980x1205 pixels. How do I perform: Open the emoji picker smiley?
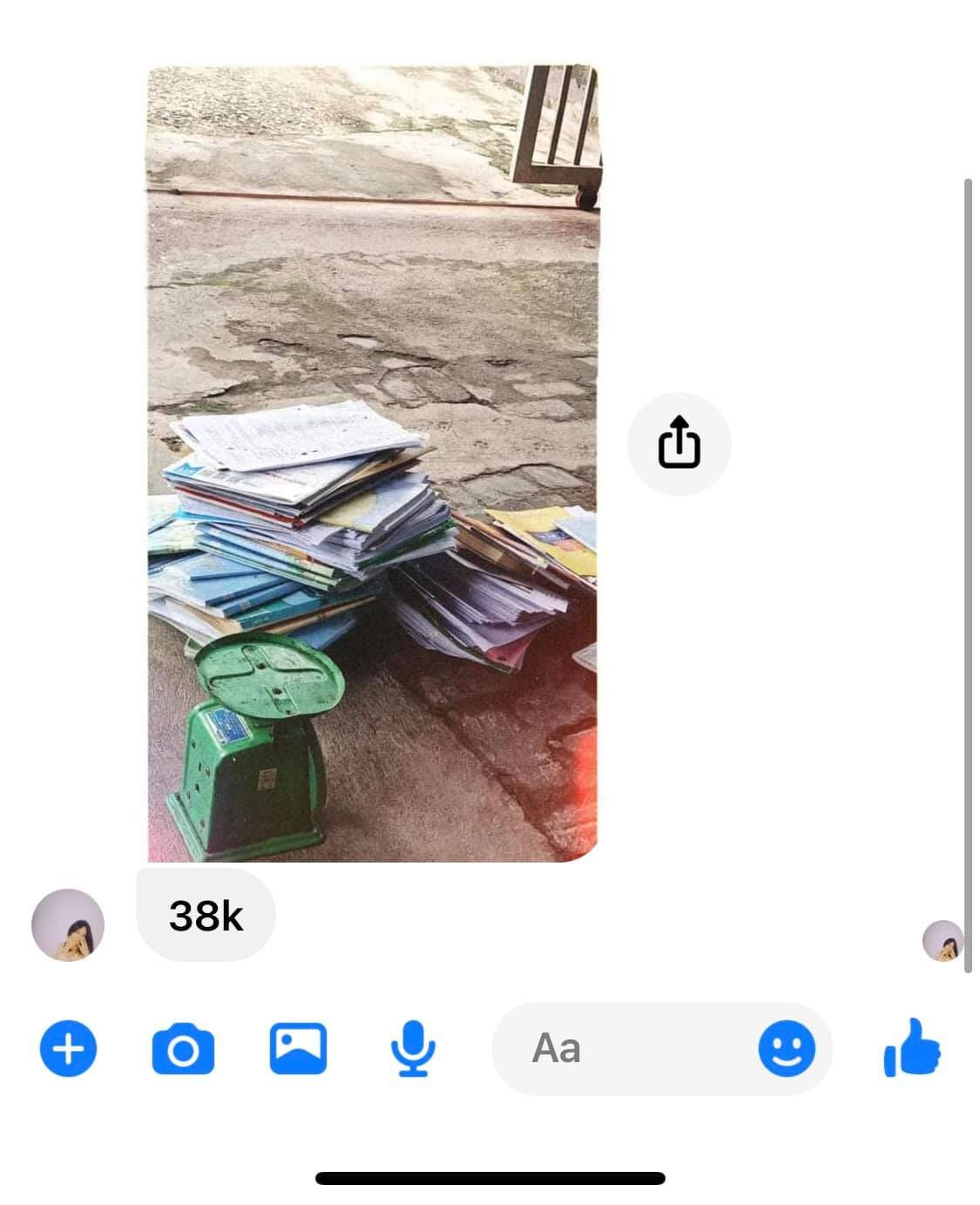tap(787, 1048)
